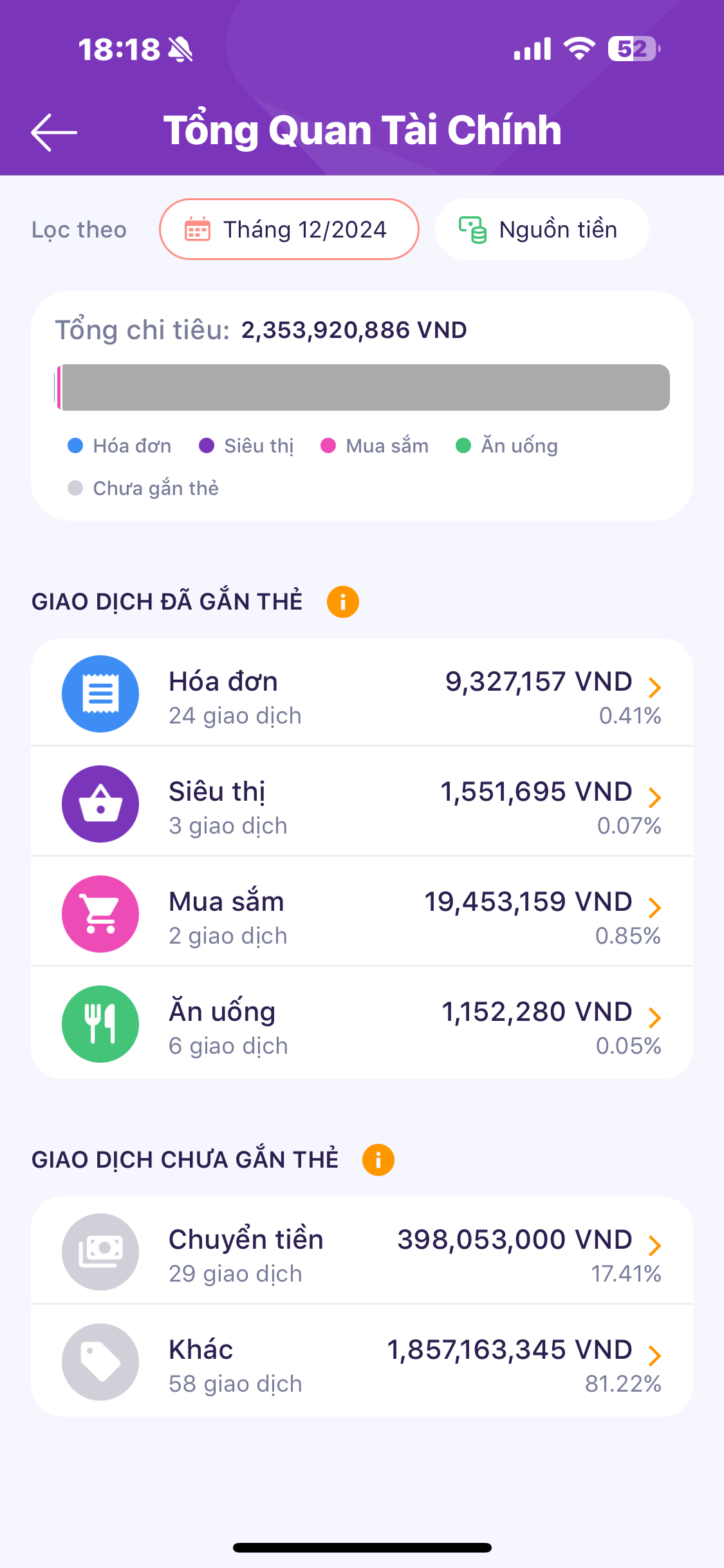Open the Khác transactions row
The width and height of the screenshot is (724, 1568).
tap(362, 1362)
